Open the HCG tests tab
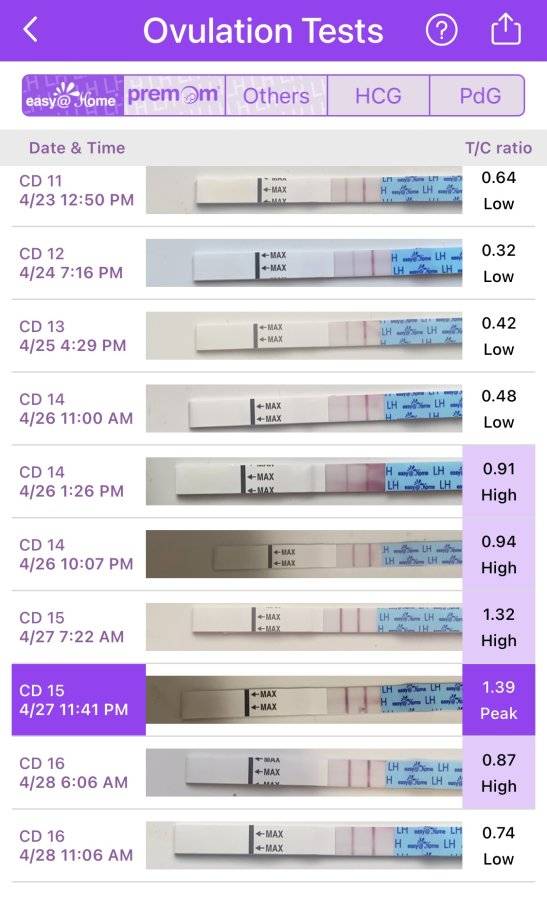The width and height of the screenshot is (547, 900). [378, 95]
